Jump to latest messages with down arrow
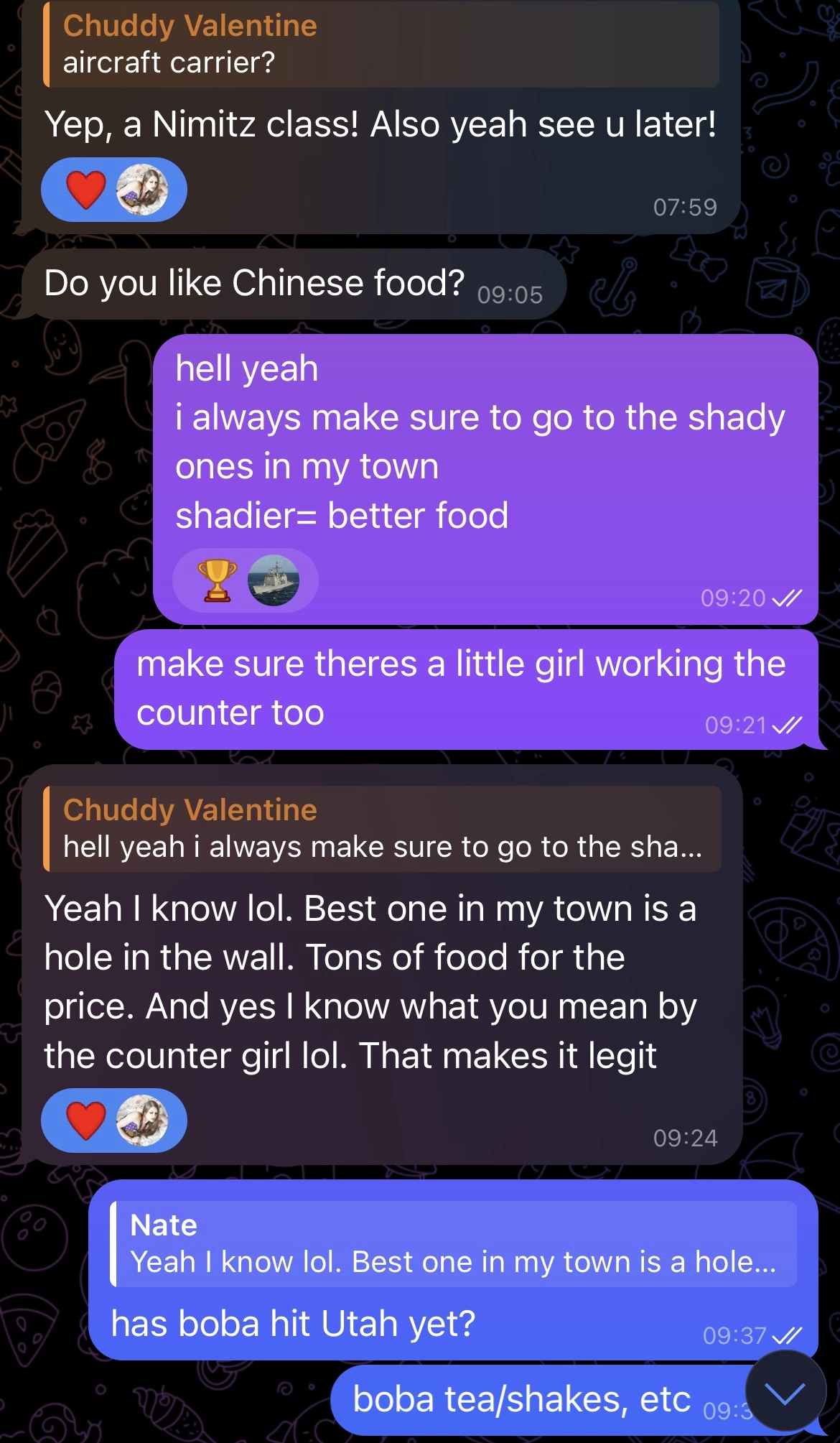 [x=785, y=1391]
